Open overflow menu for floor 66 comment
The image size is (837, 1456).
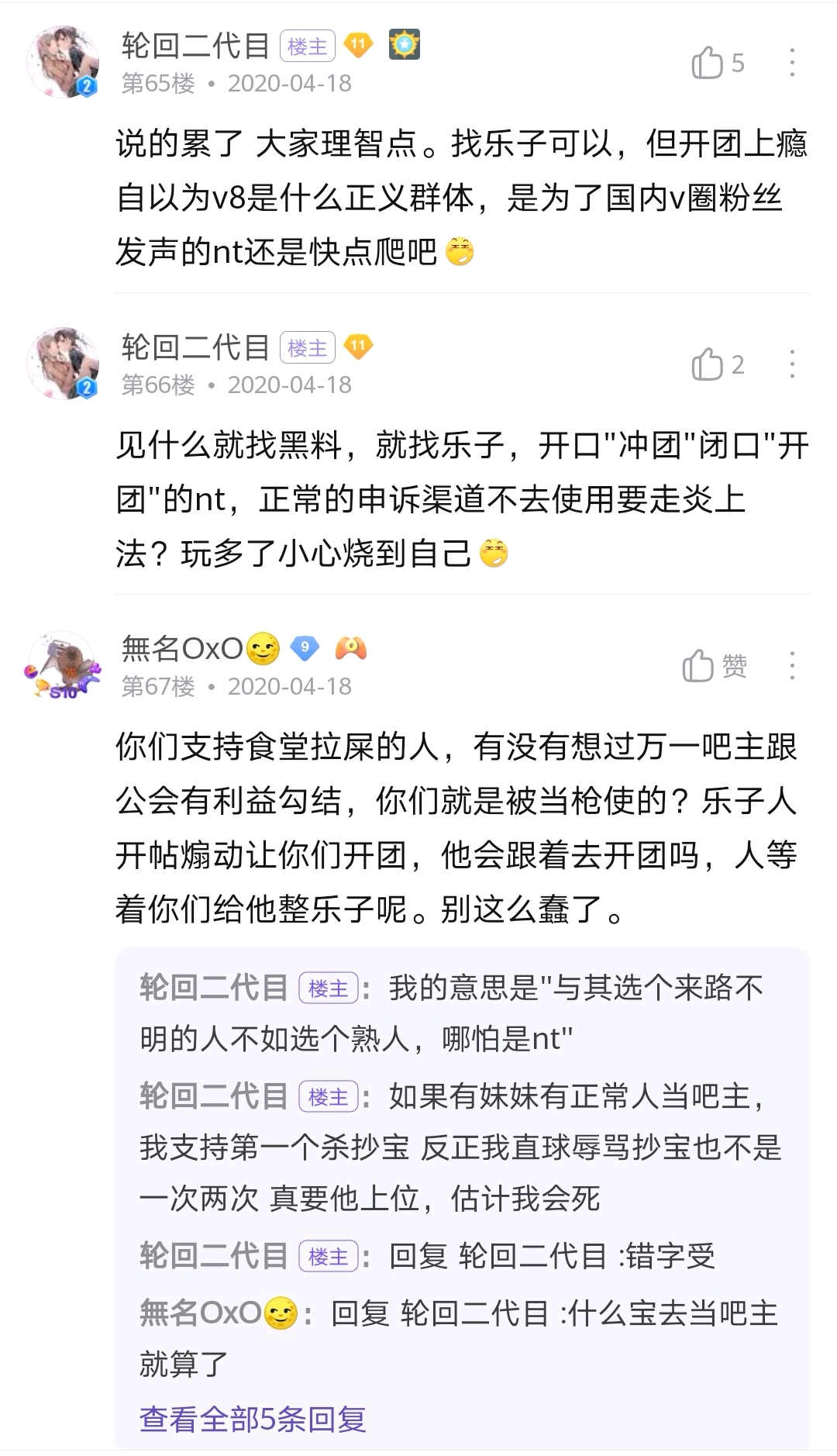tap(791, 364)
